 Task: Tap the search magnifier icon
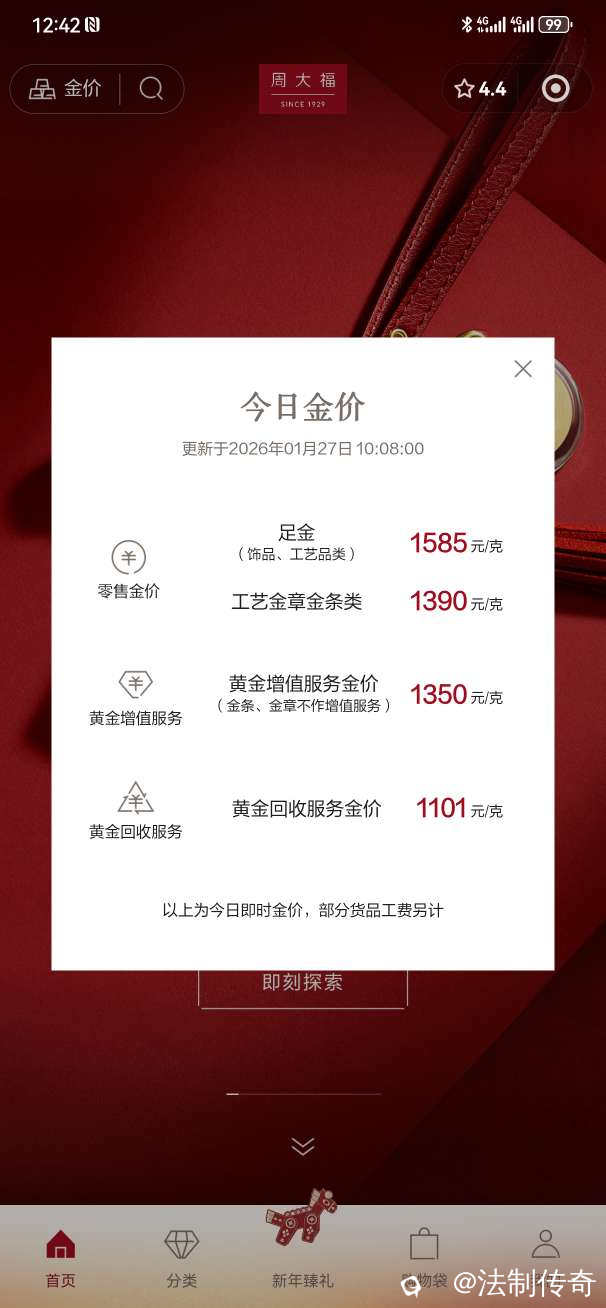point(151,89)
